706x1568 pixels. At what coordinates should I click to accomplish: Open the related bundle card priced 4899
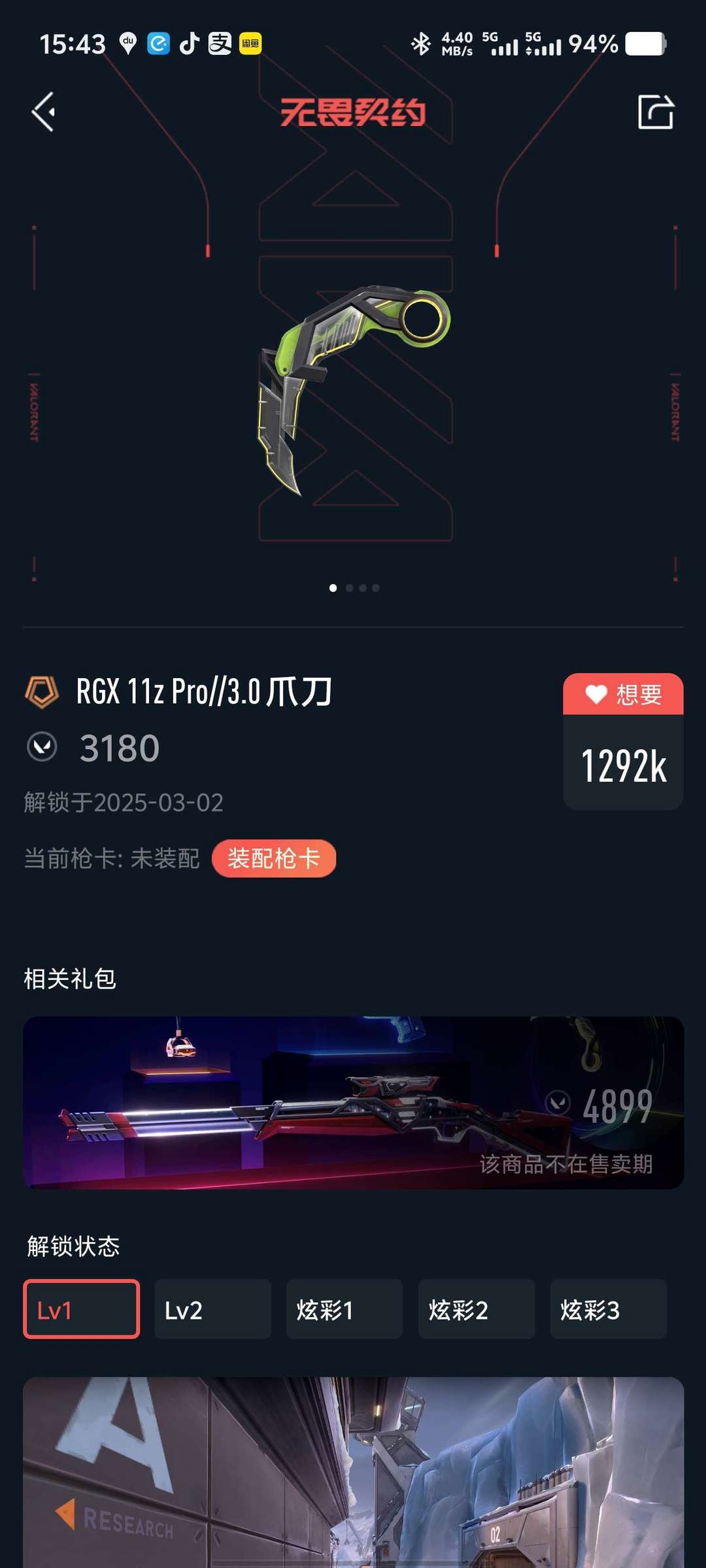(353, 1102)
